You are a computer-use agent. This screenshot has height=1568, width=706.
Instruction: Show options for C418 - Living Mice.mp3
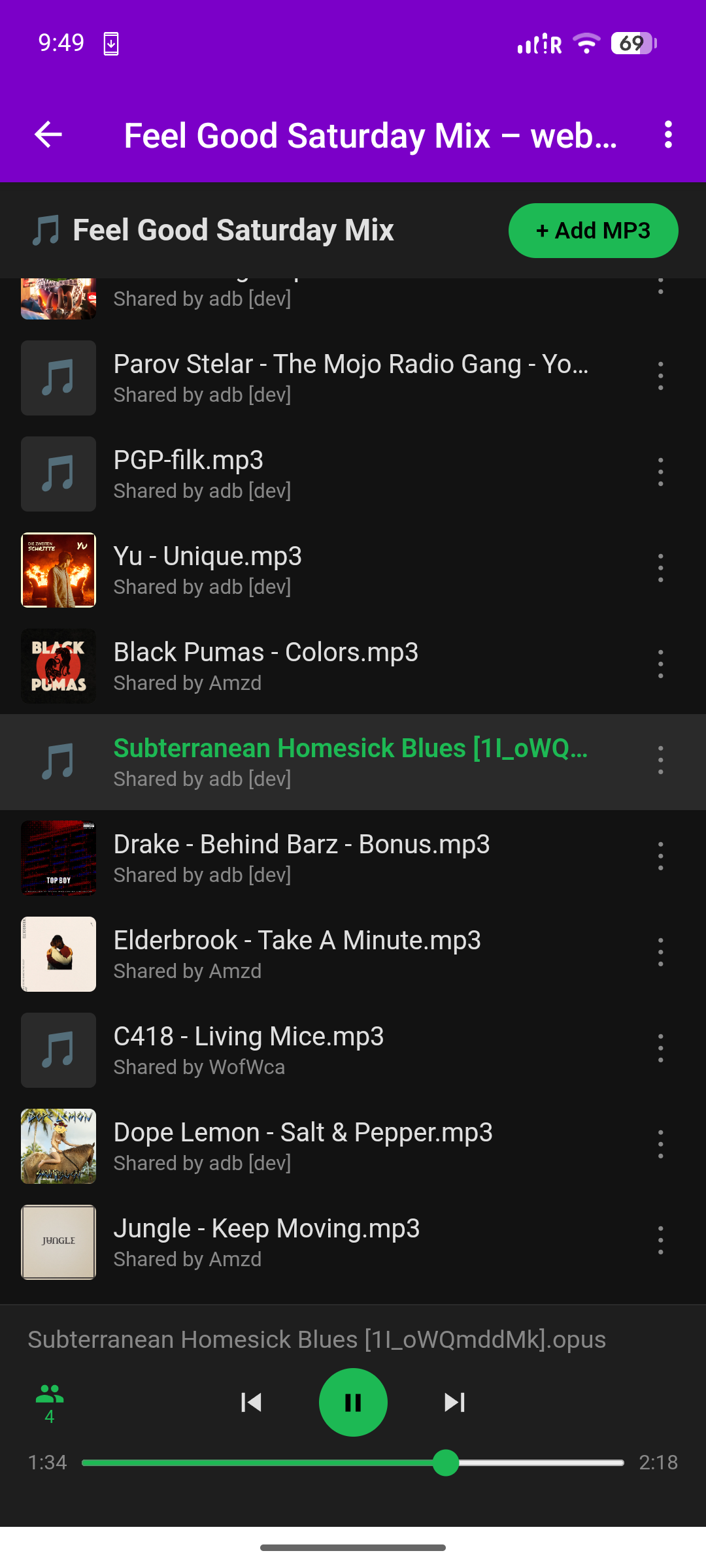(x=660, y=1049)
